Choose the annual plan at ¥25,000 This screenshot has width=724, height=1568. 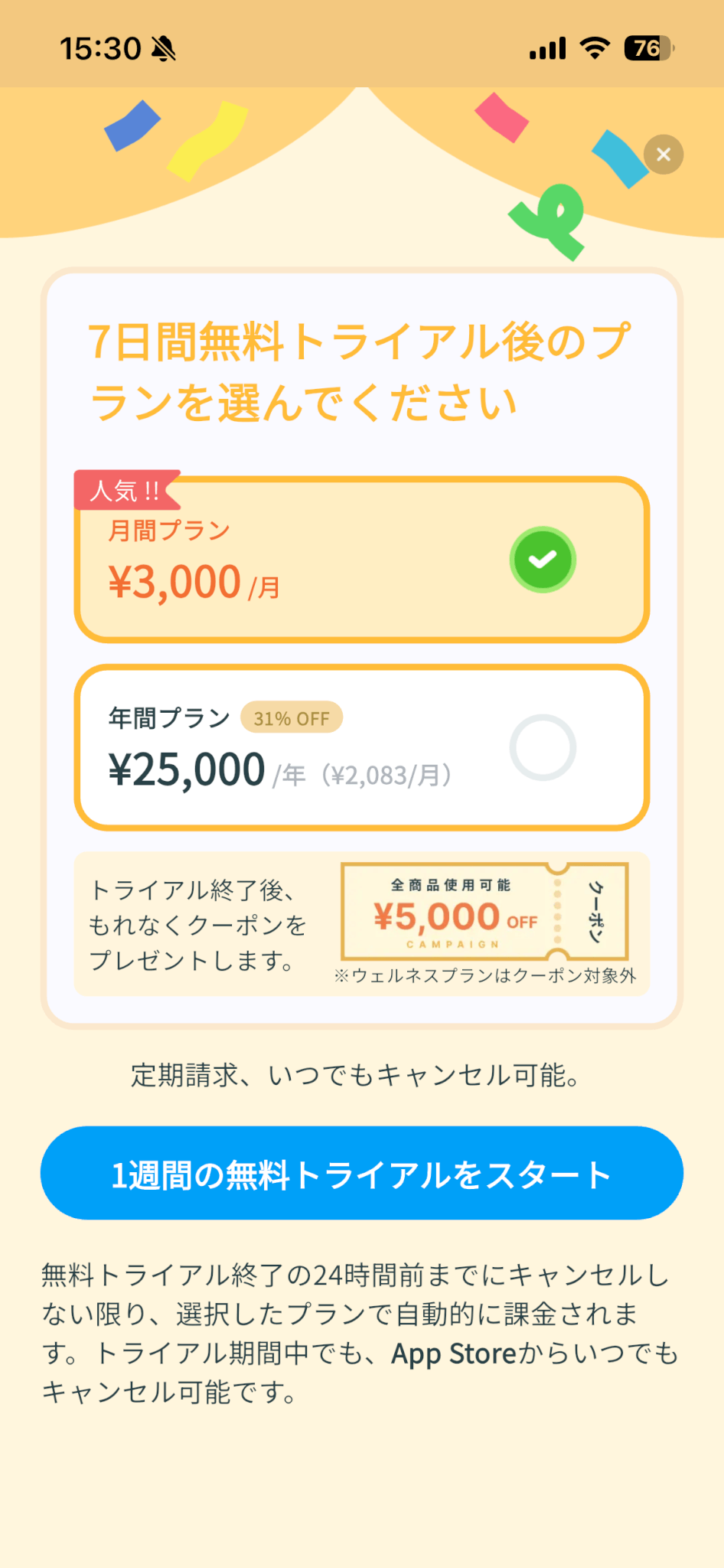point(361,748)
